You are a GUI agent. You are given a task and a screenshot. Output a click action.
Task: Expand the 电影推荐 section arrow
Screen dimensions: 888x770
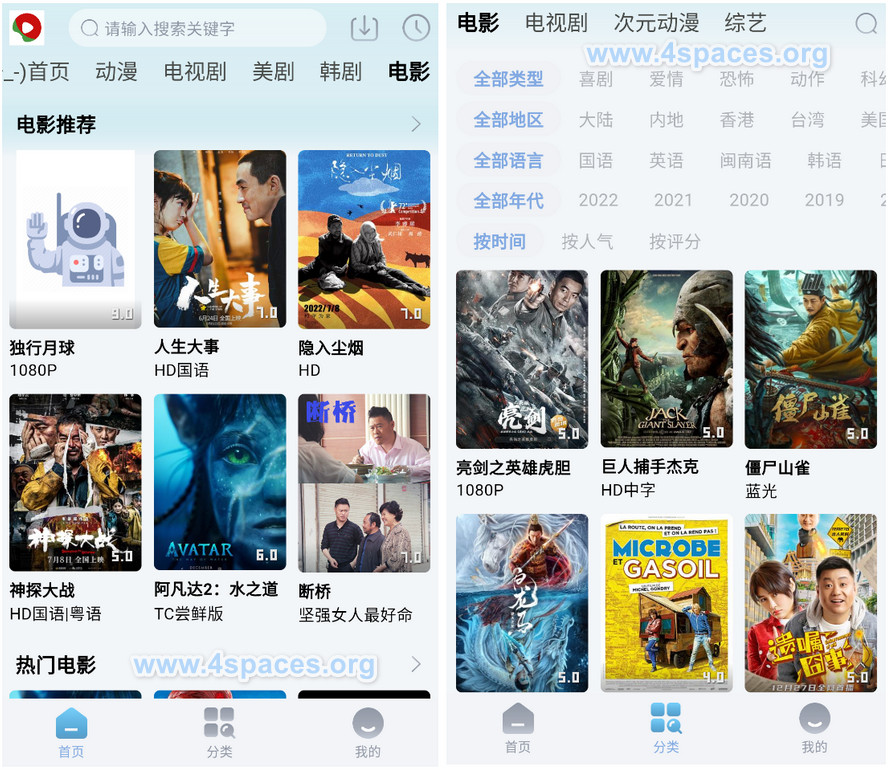(416, 125)
